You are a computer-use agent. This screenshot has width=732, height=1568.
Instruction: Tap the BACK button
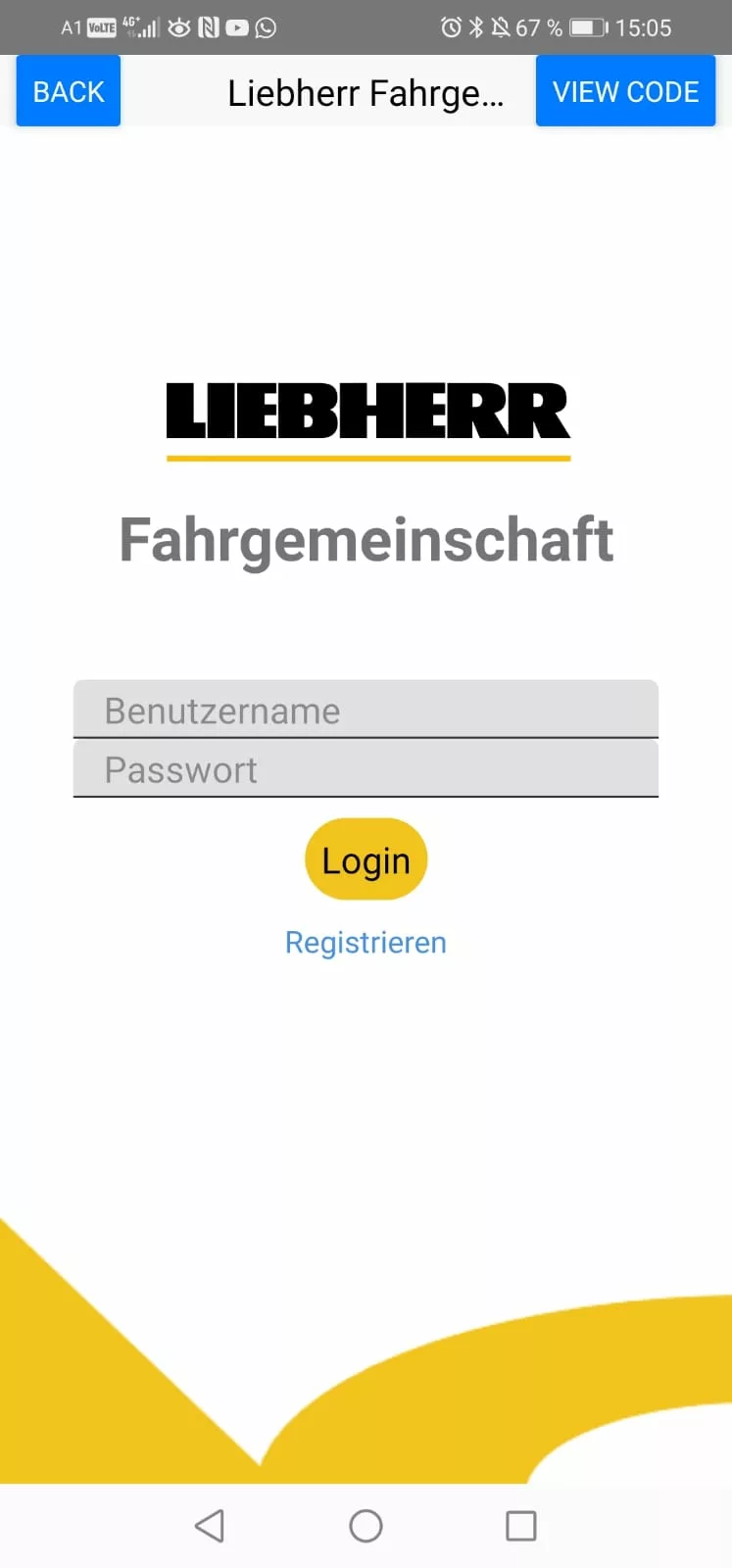(69, 91)
